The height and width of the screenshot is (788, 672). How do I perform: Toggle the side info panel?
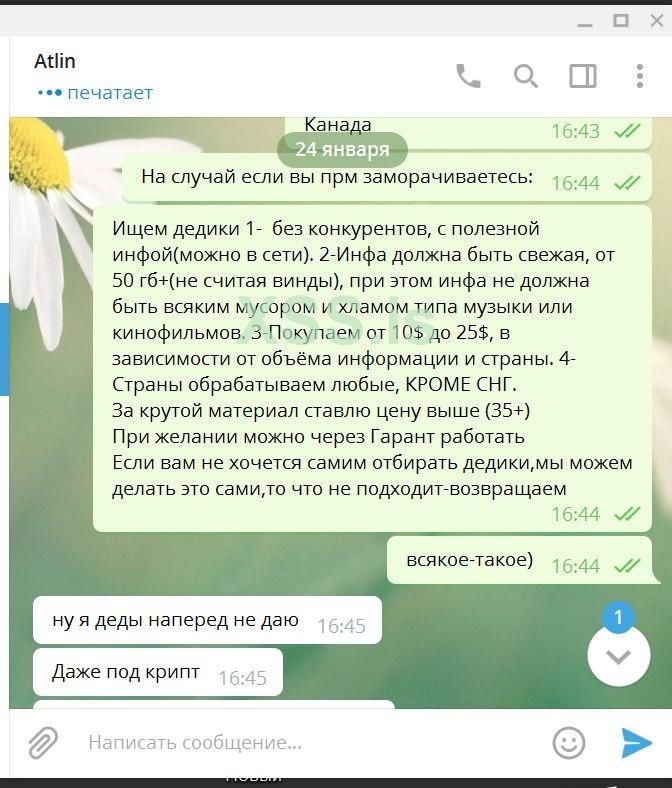583,76
